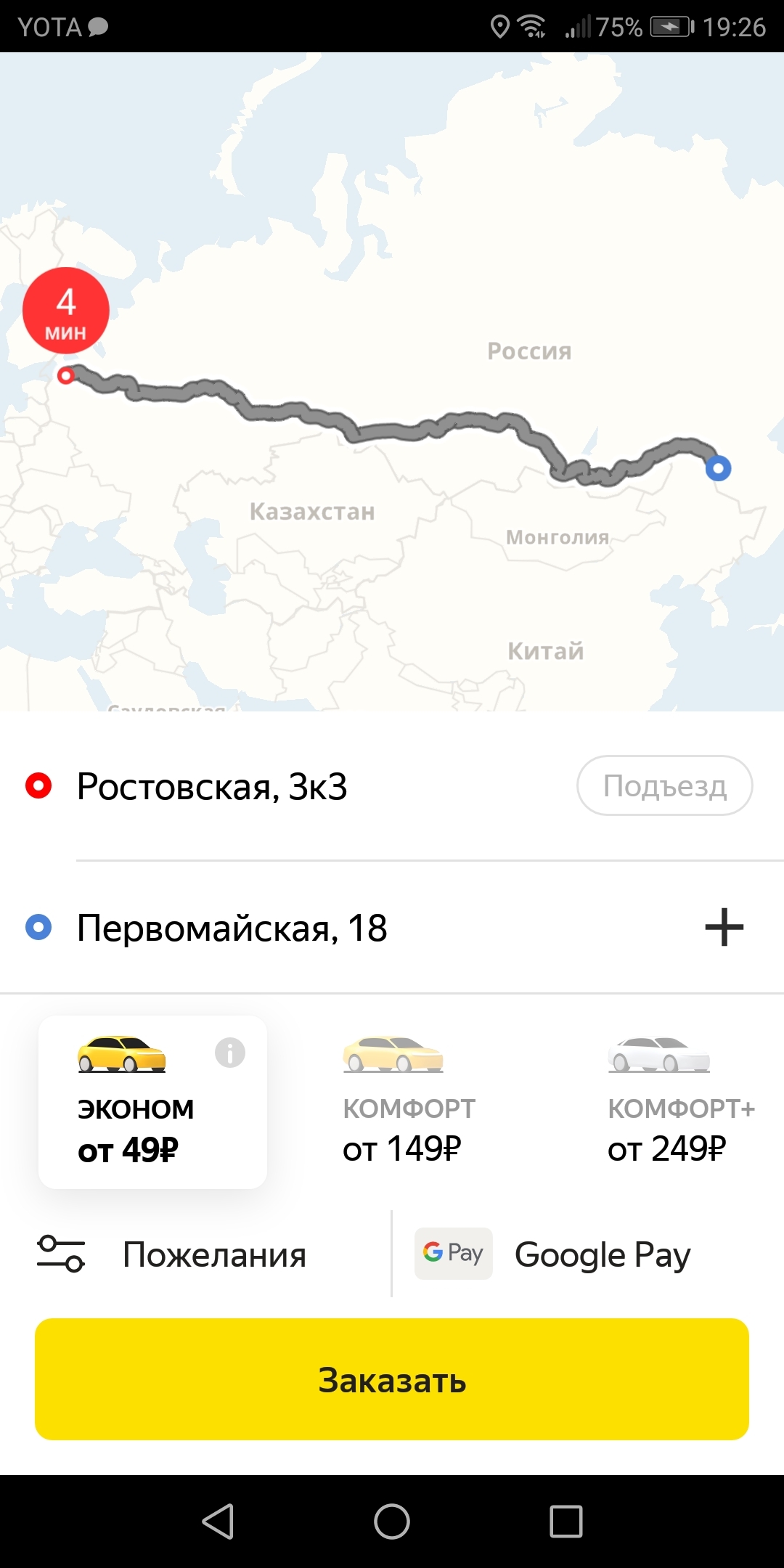Change the Google Pay payment method

tap(573, 1254)
